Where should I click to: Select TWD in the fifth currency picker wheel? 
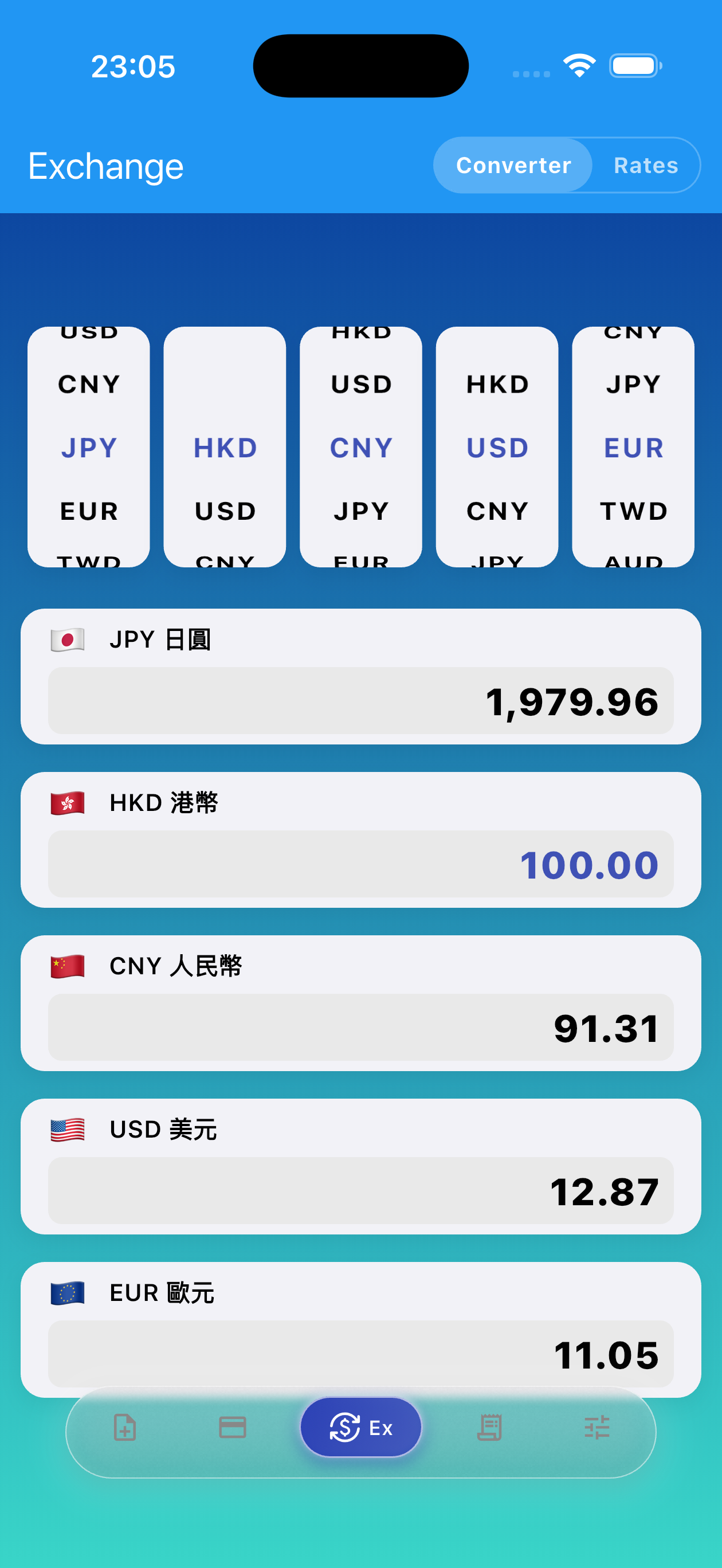(633, 511)
